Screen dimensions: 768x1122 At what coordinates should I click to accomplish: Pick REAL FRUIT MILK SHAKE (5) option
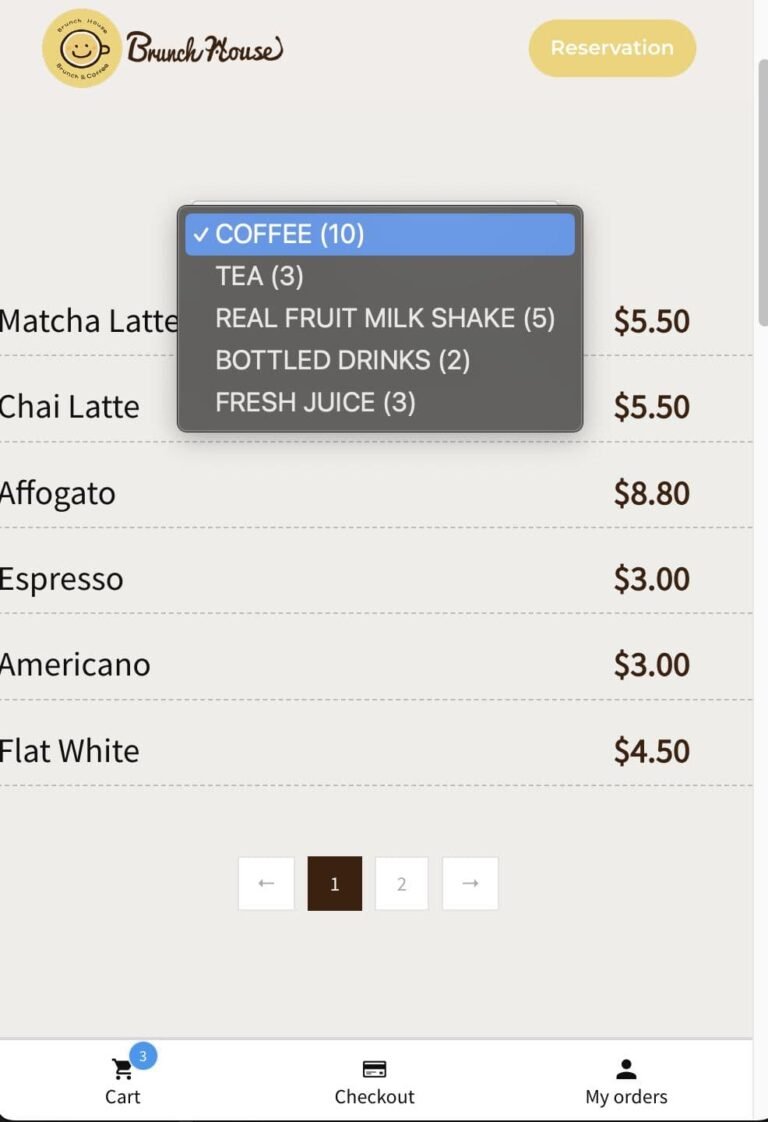point(384,318)
